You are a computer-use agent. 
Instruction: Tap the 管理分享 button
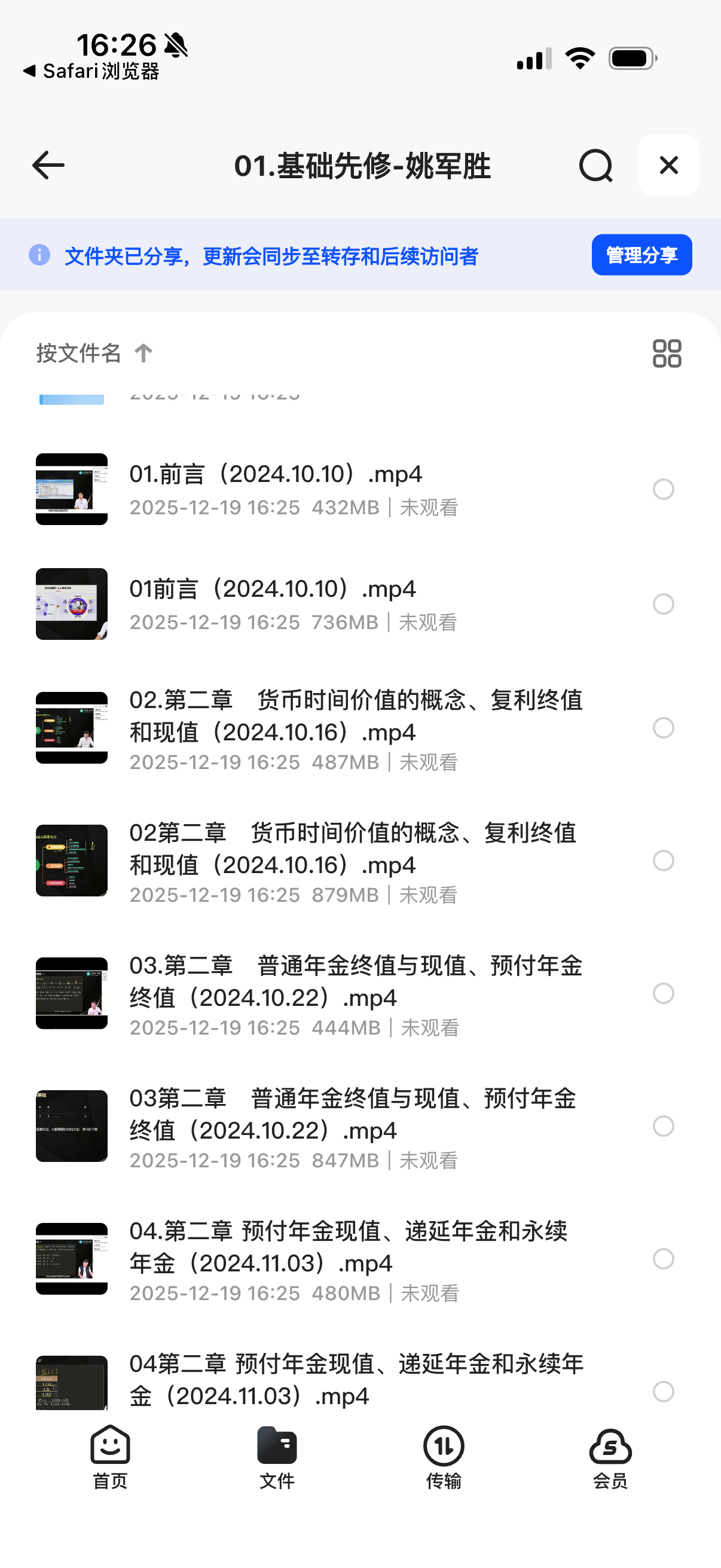point(641,255)
